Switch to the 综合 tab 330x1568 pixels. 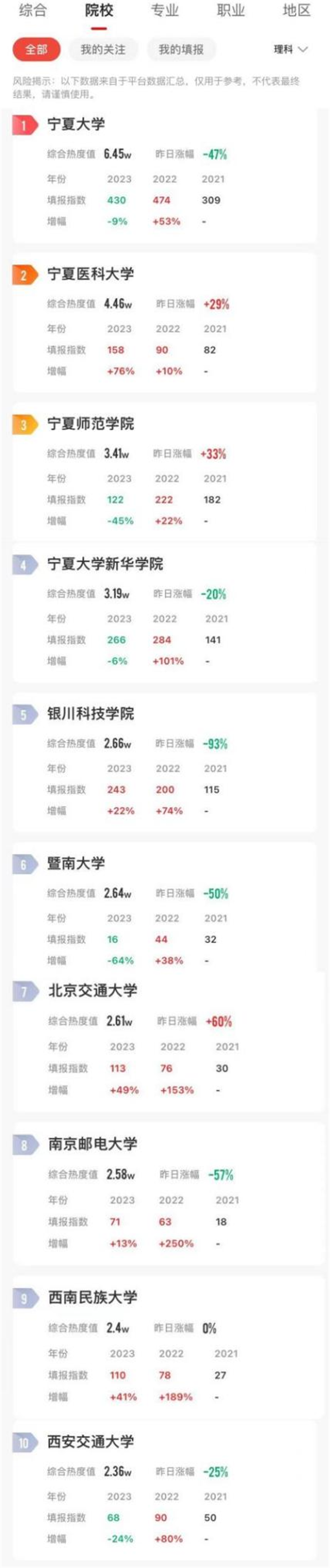32,10
